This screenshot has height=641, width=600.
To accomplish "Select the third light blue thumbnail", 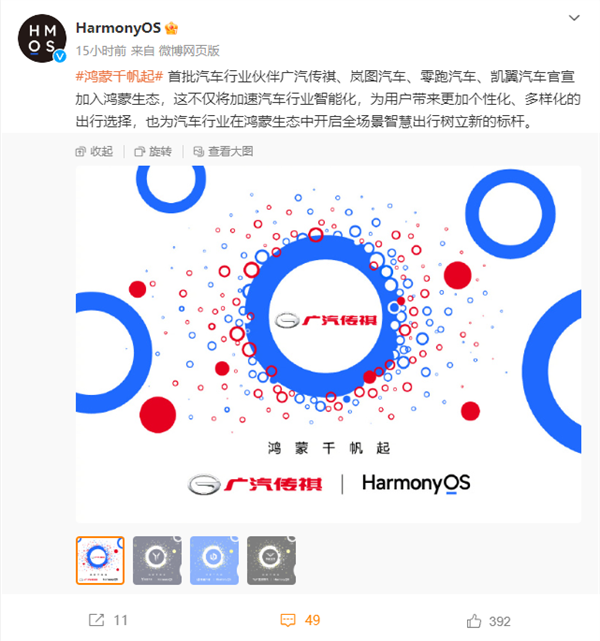I will pyautogui.click(x=215, y=558).
